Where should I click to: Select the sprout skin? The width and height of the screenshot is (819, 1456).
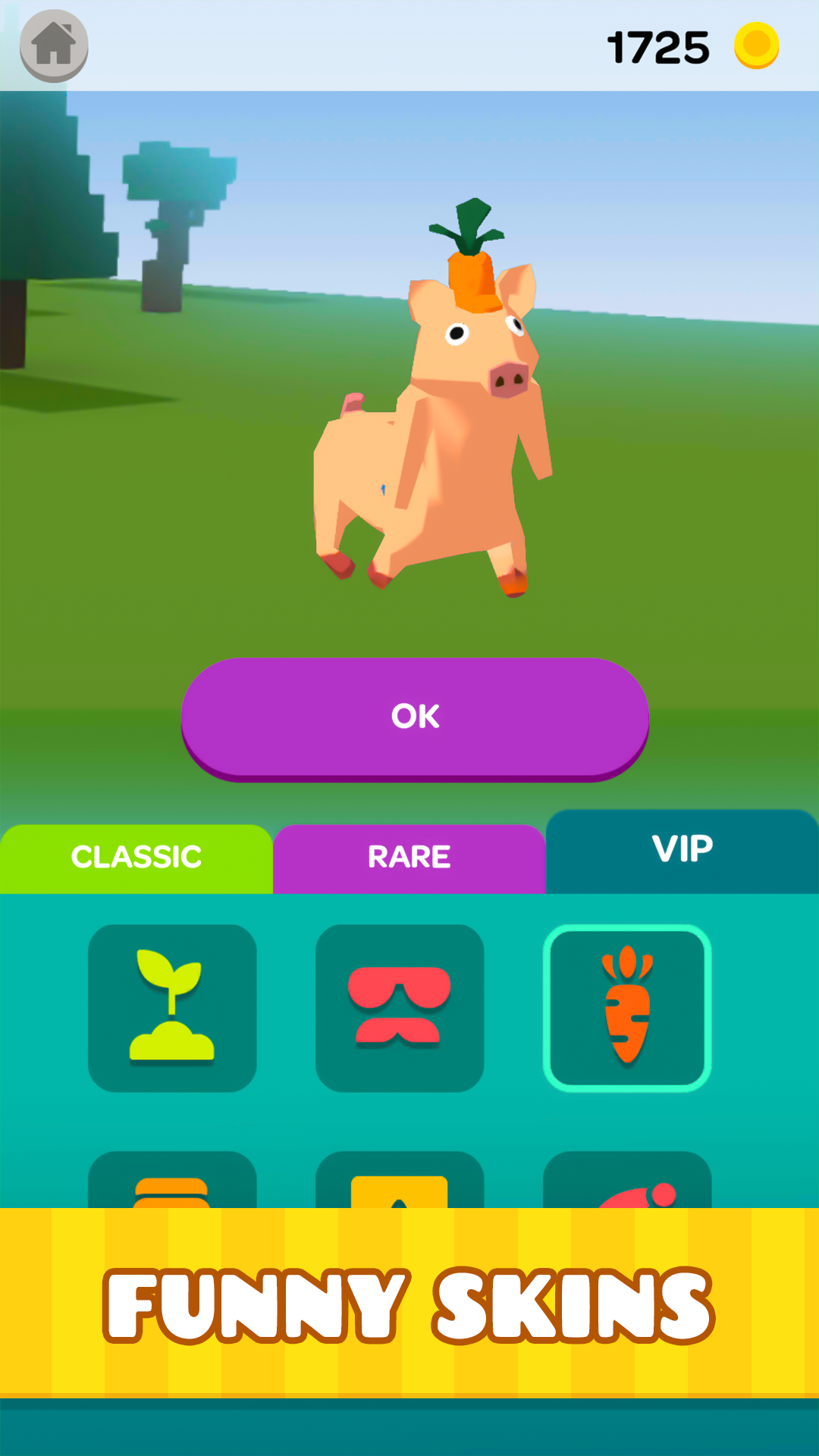click(172, 1008)
